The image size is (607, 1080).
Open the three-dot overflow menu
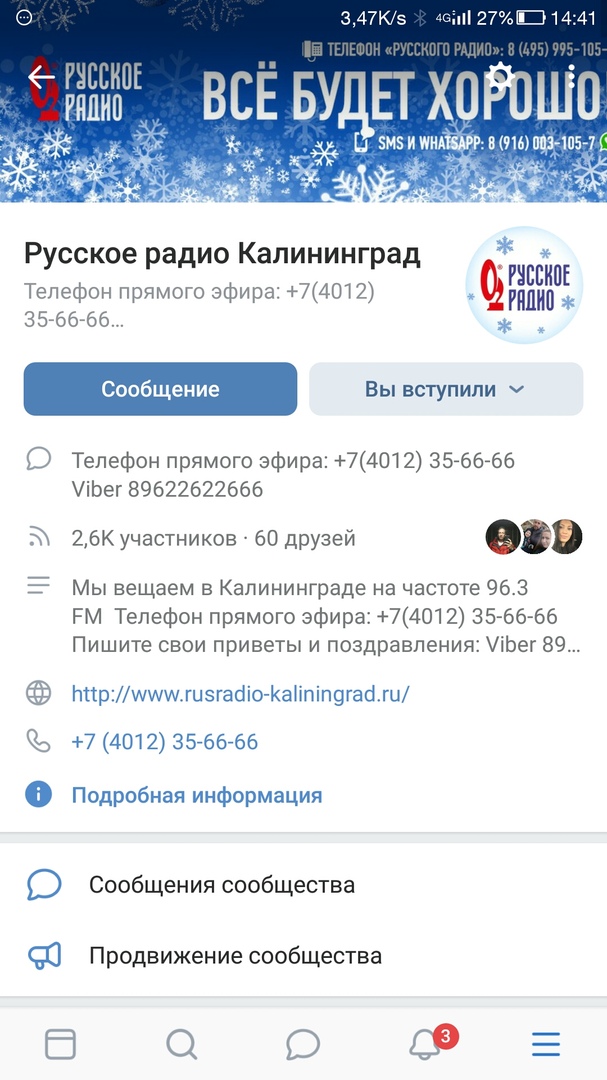(x=571, y=77)
